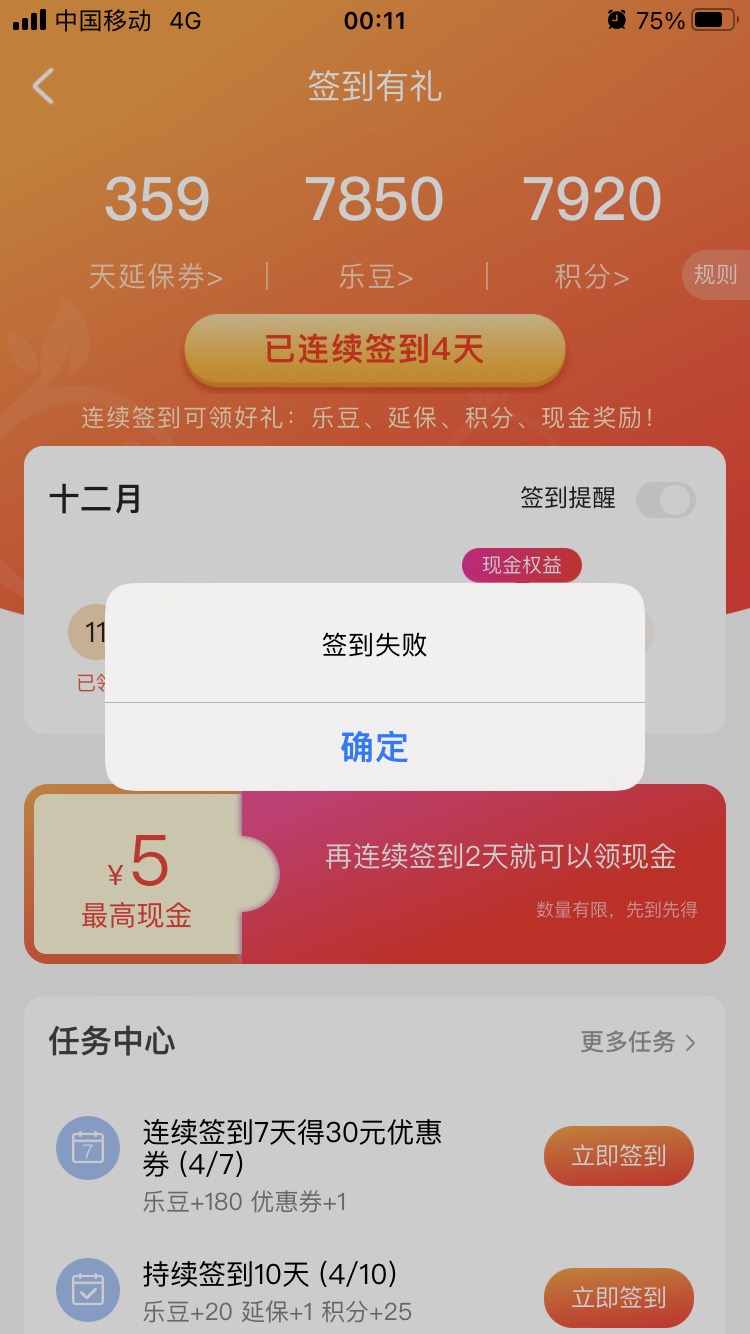This screenshot has height=1334, width=750.
Task: Tap the 已连续签到4天 button
Action: [375, 350]
